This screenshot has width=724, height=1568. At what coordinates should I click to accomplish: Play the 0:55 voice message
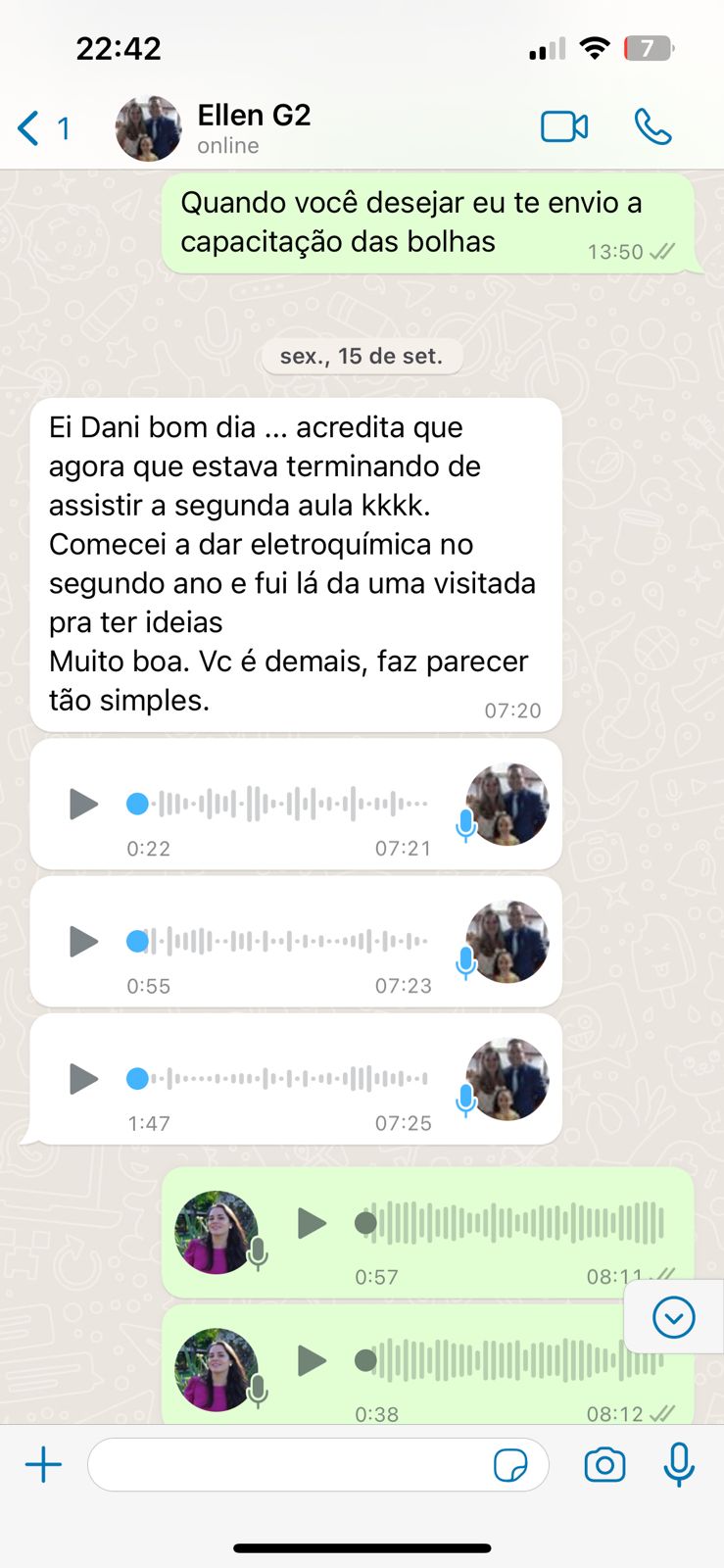click(x=84, y=942)
